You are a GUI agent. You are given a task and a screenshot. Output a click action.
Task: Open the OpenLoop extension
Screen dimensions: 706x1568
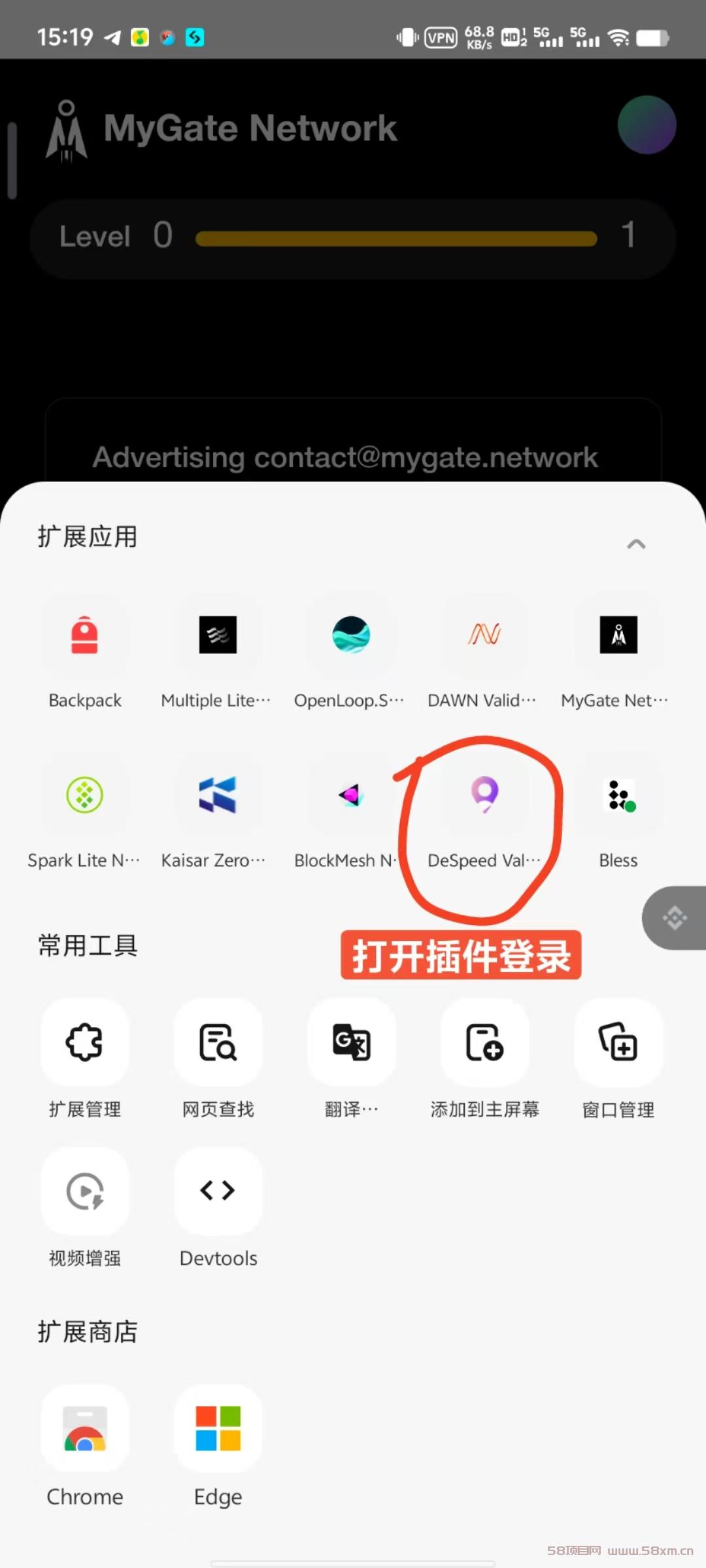point(351,636)
